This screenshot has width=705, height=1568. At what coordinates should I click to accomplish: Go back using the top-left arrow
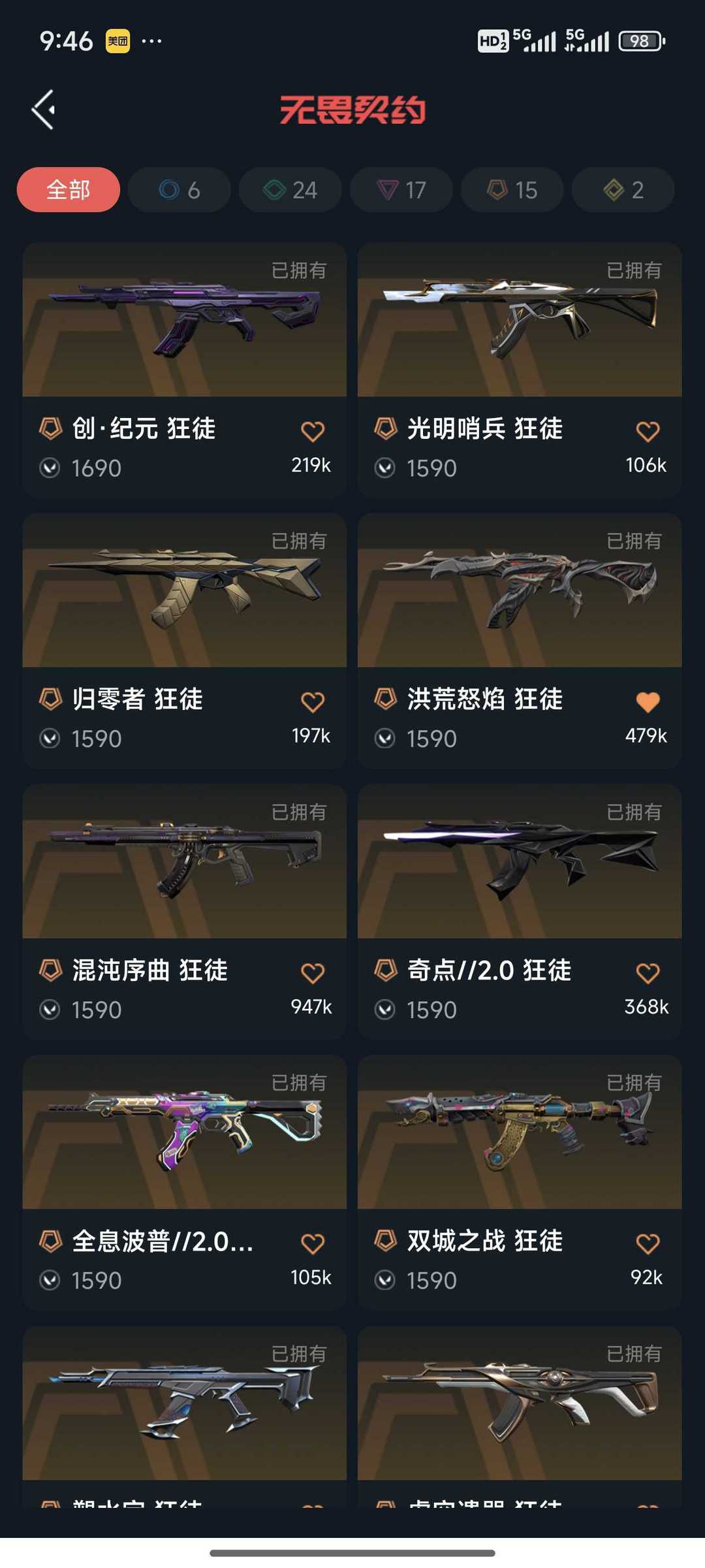[43, 110]
